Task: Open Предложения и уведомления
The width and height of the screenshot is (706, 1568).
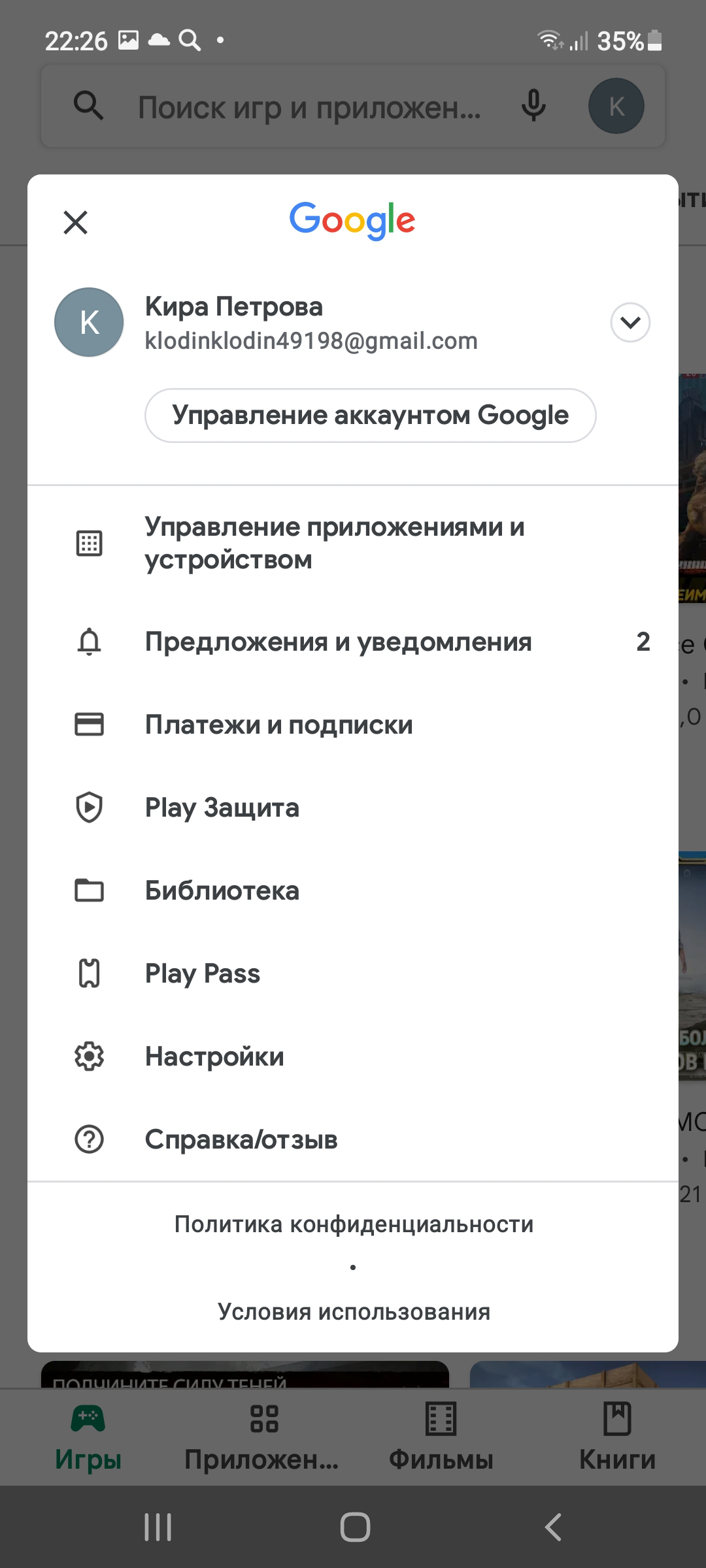Action: click(353, 642)
